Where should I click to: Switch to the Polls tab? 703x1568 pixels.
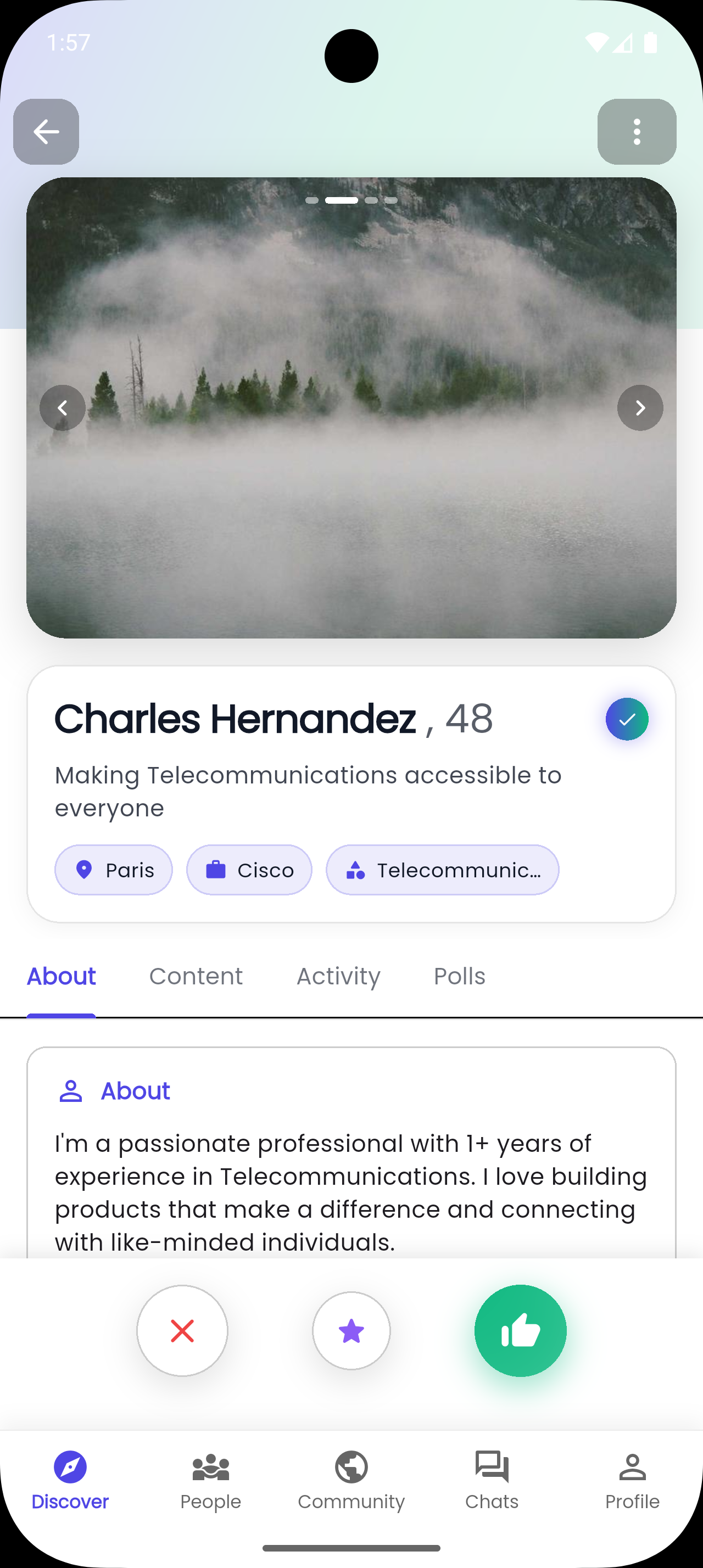[460, 976]
